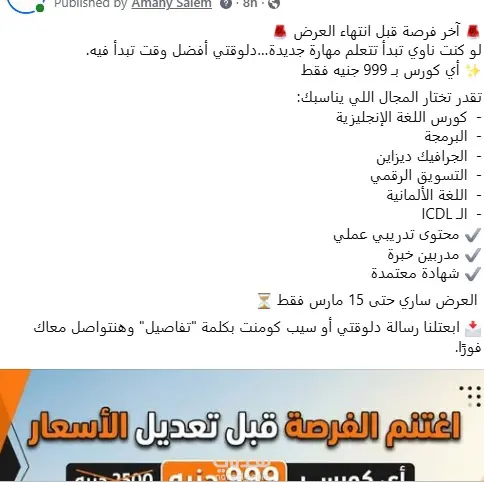Open the page's profile picture
This screenshot has width=484, height=482.
(25, 5)
